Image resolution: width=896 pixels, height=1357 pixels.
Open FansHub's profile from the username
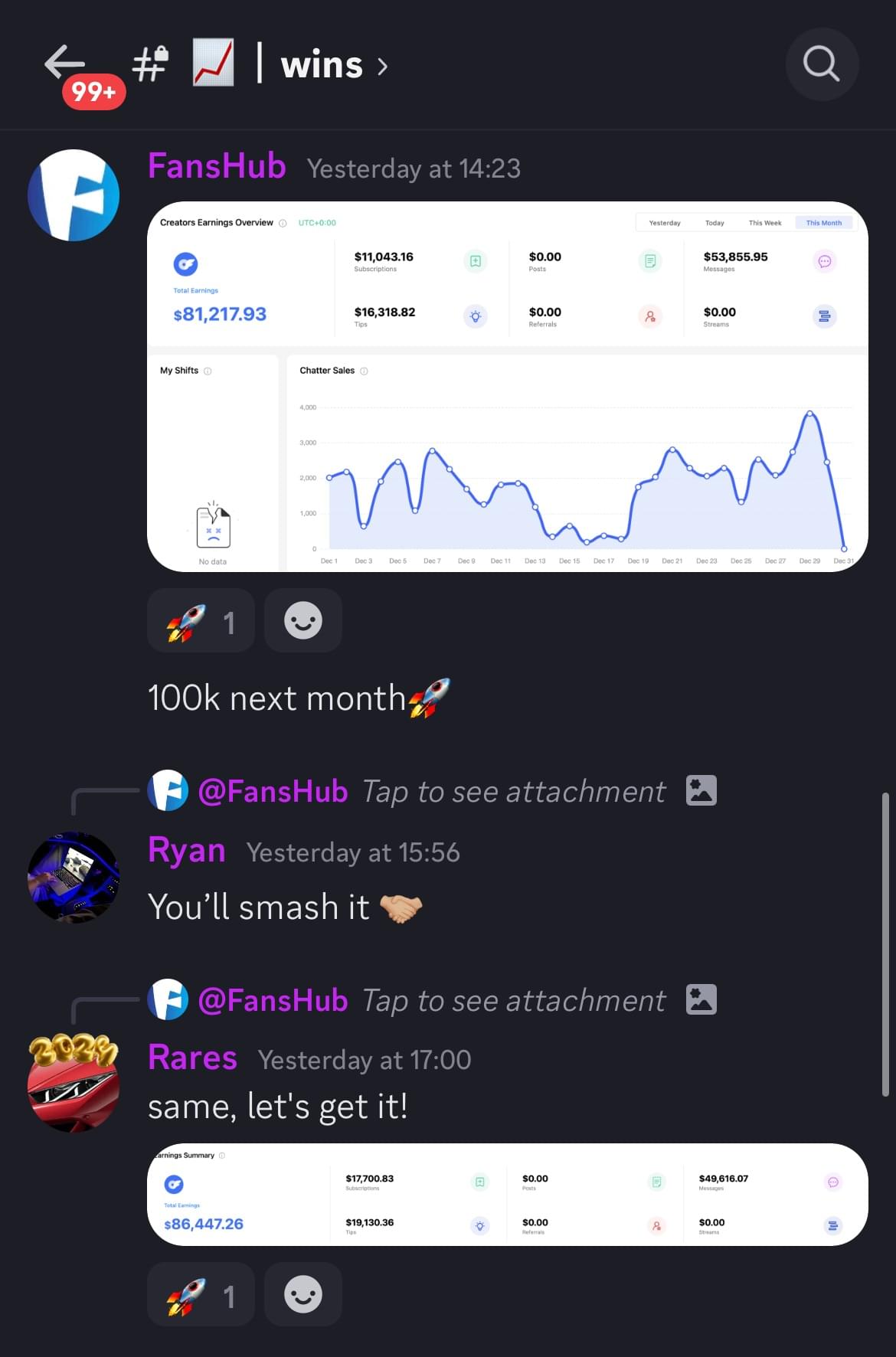(x=217, y=167)
